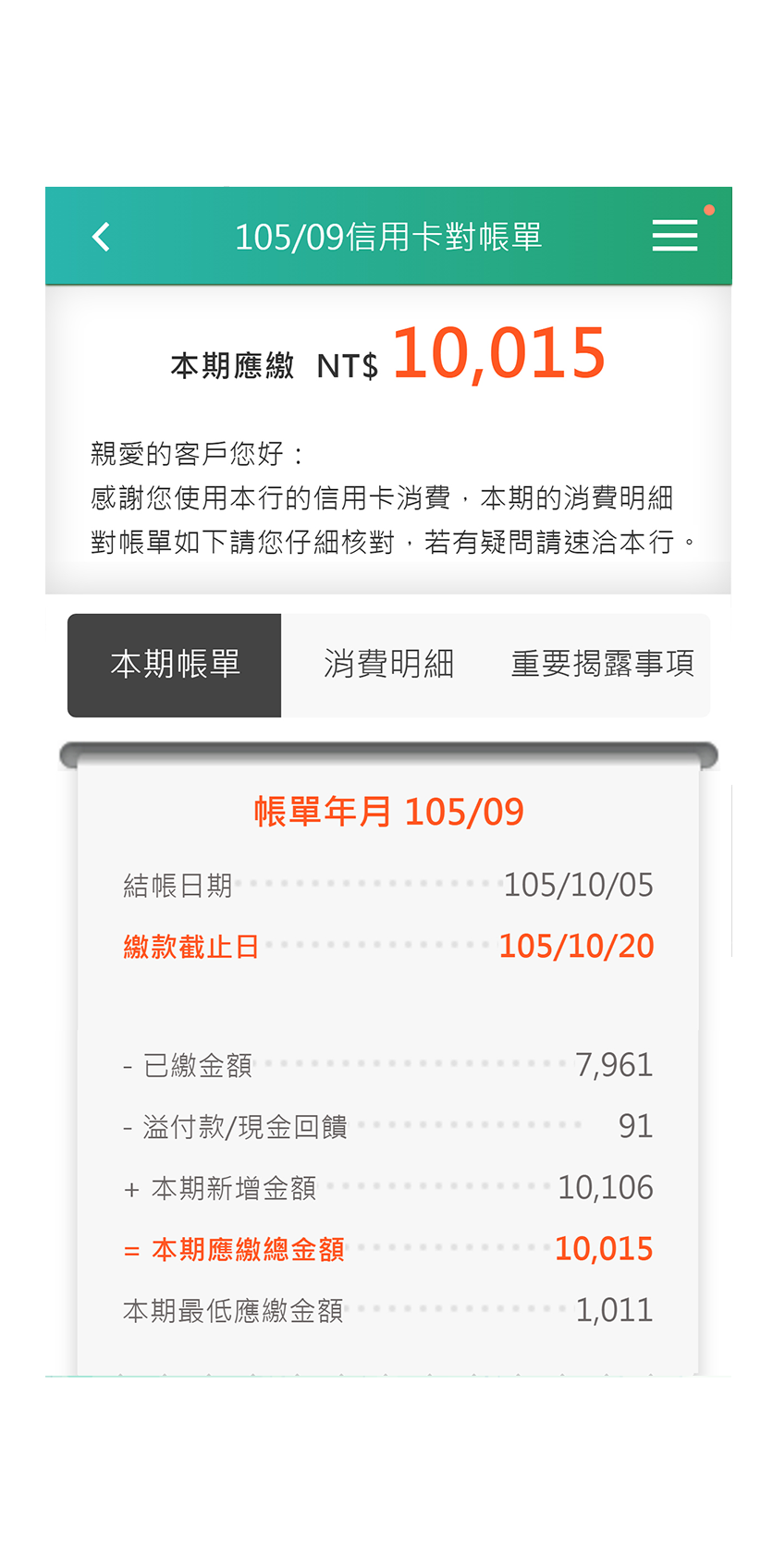
Task: Open the hamburger menu
Action: point(674,236)
